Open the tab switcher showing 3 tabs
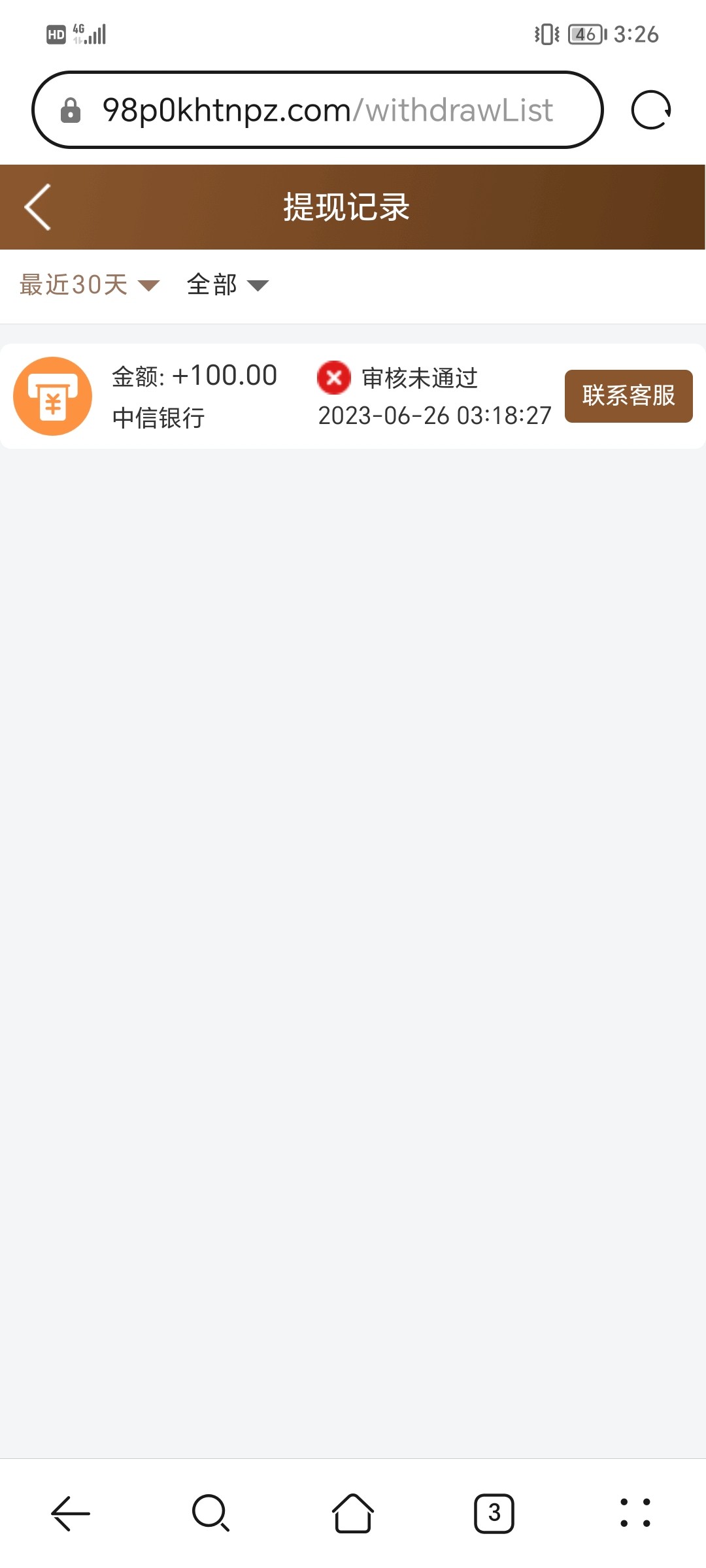Screen dimensions: 706x1568 pos(494,1512)
